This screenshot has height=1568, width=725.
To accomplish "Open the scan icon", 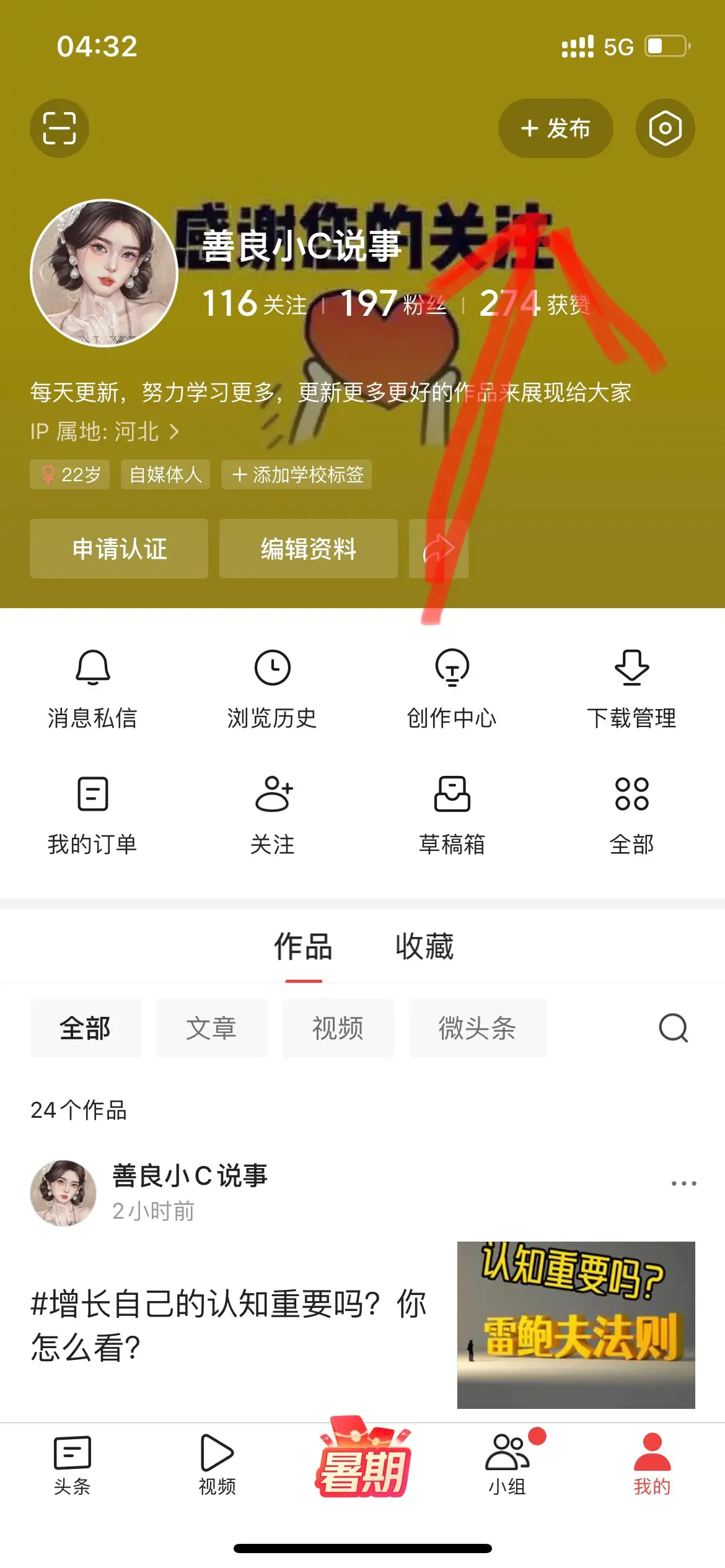I will [x=59, y=128].
